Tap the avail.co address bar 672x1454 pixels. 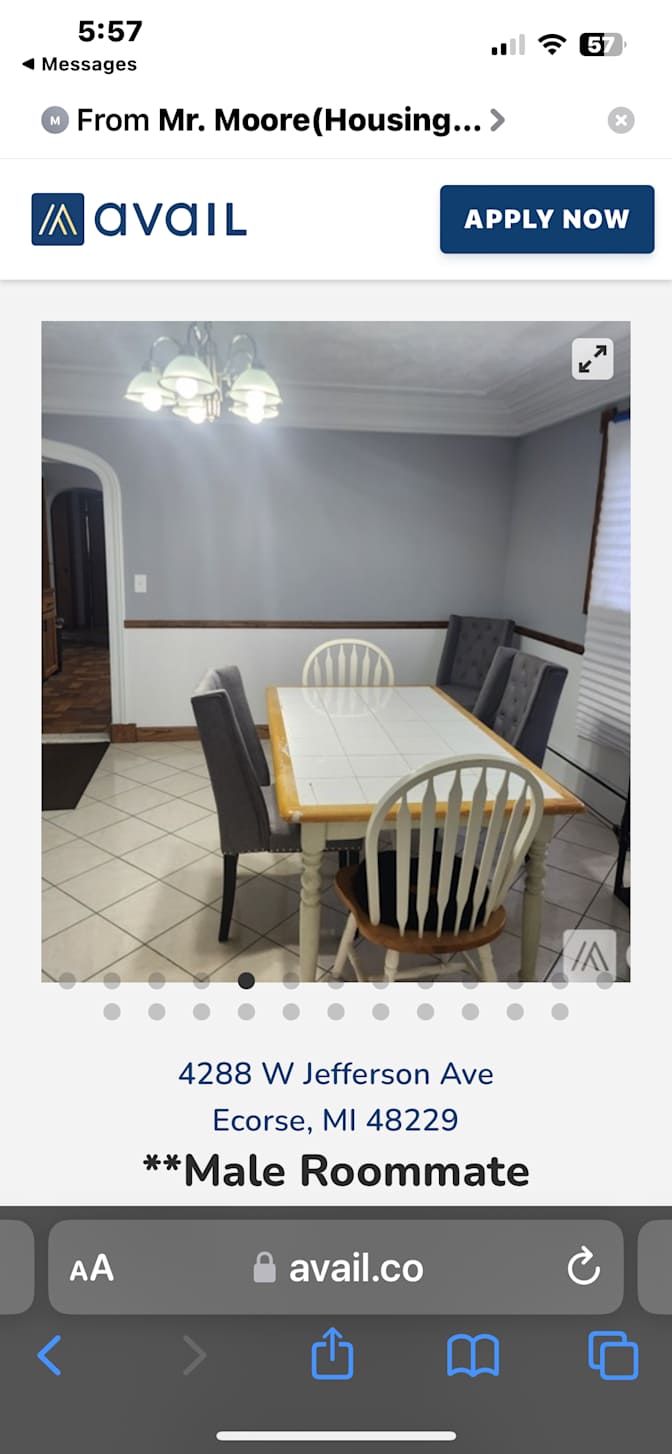pyautogui.click(x=336, y=1267)
